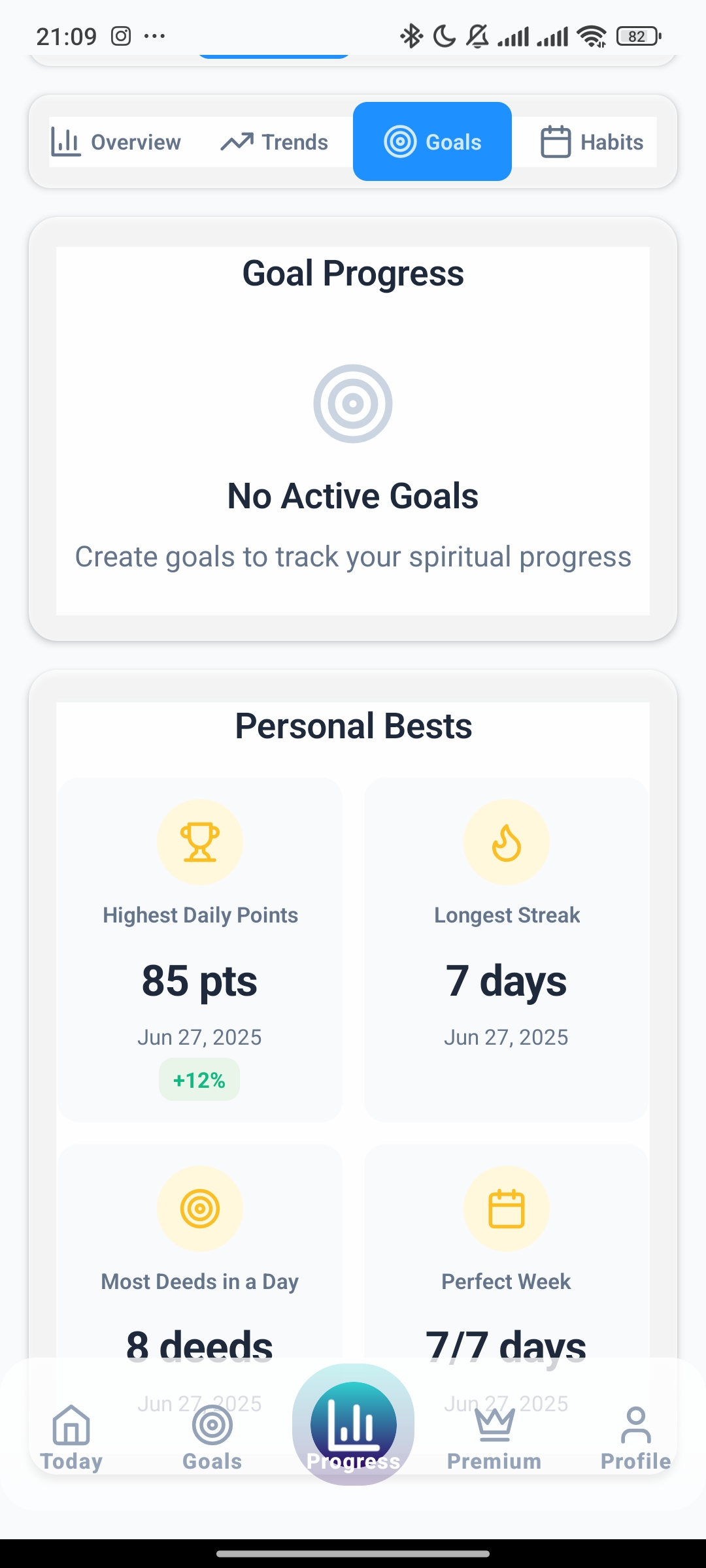The image size is (706, 1568).
Task: Select the Overview bar chart icon
Action: pos(66,141)
